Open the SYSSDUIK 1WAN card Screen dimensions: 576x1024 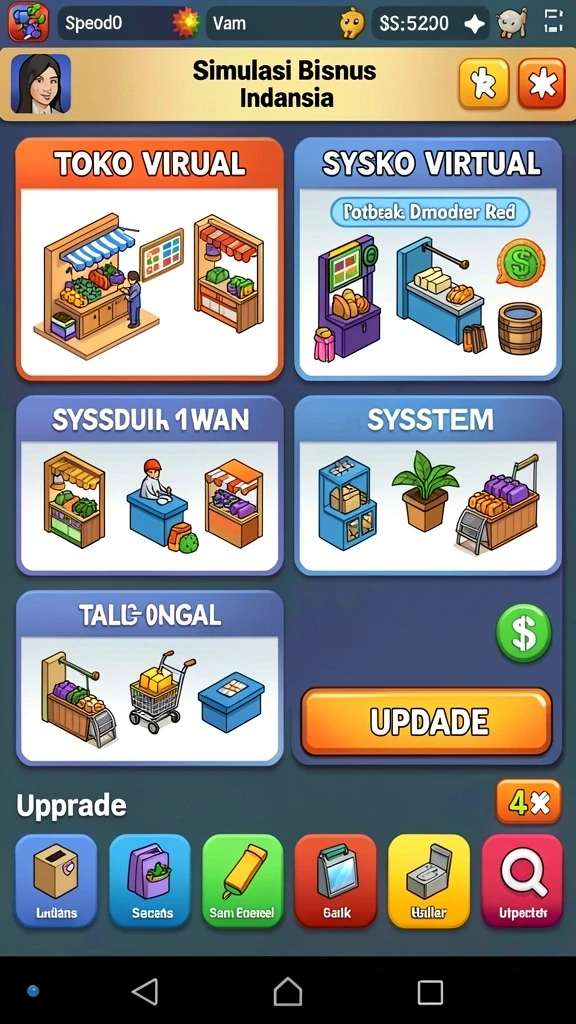pos(150,485)
